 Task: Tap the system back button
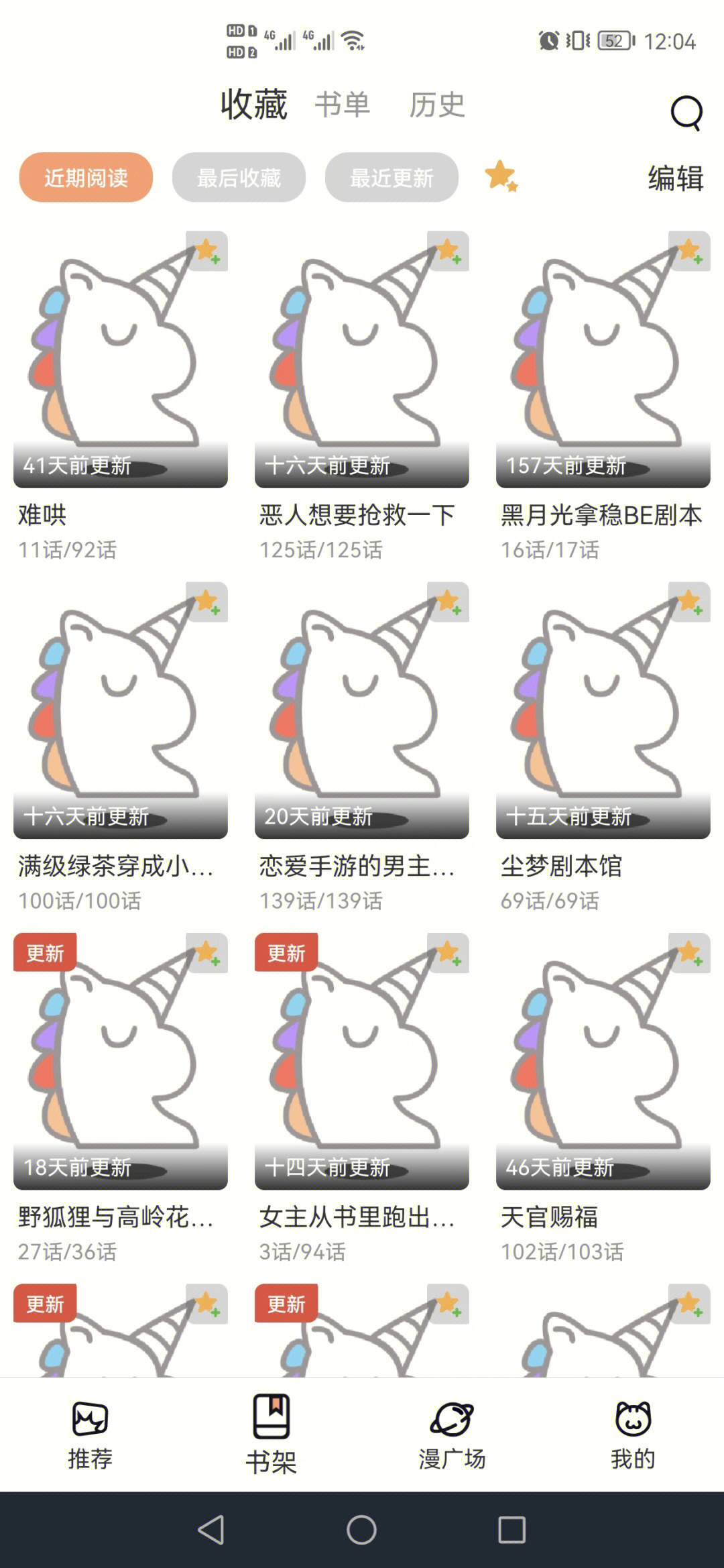click(x=211, y=1530)
